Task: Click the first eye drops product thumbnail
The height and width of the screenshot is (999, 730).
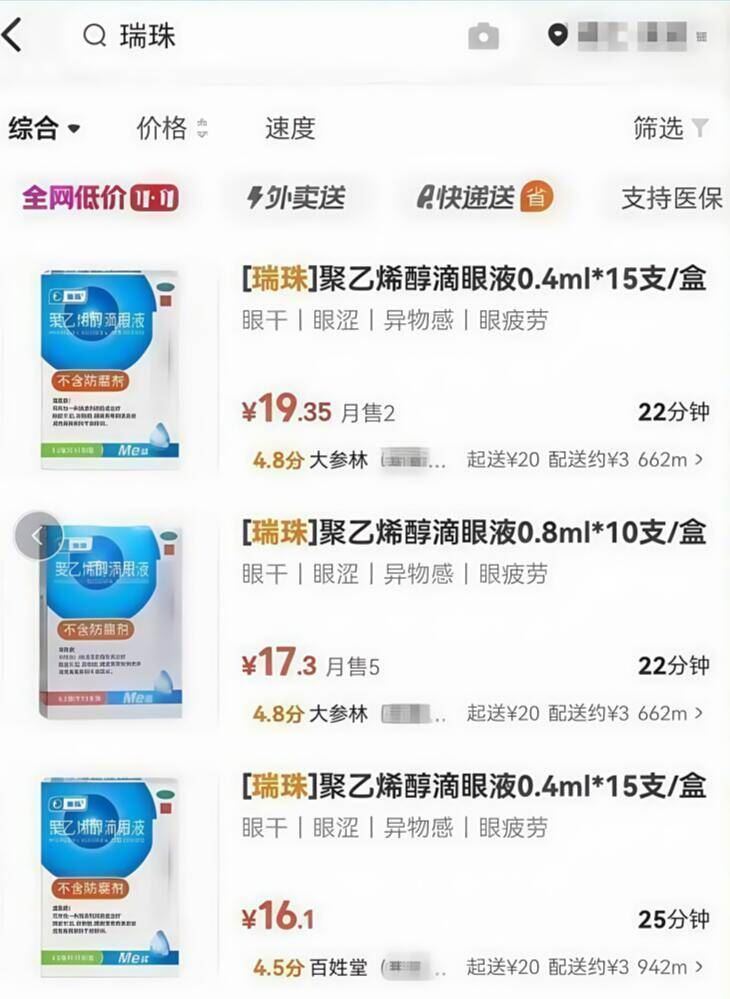Action: (110, 365)
